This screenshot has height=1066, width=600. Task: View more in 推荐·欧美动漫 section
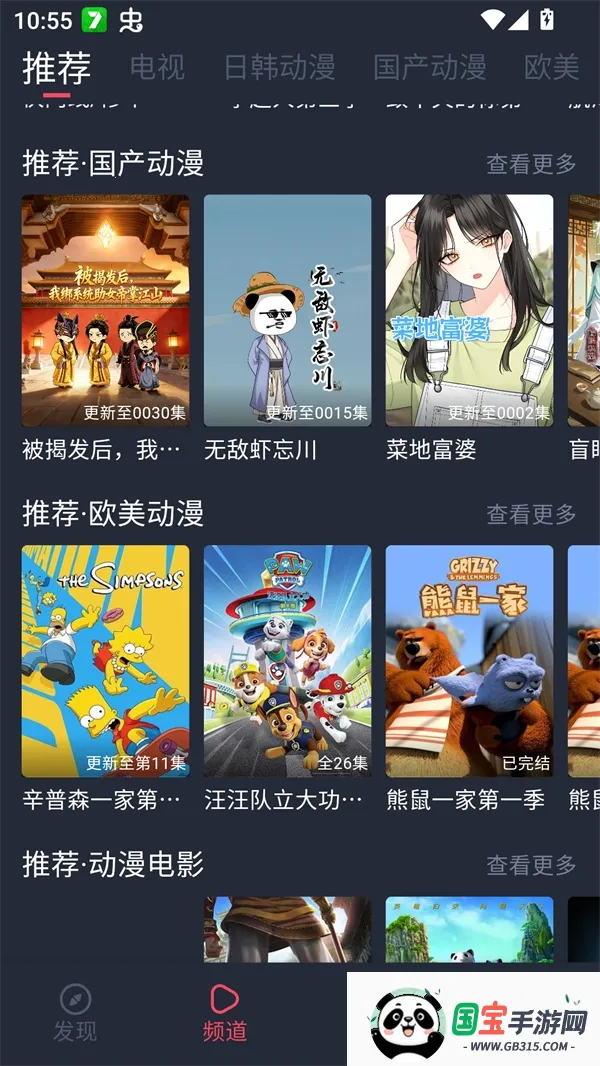tap(531, 514)
